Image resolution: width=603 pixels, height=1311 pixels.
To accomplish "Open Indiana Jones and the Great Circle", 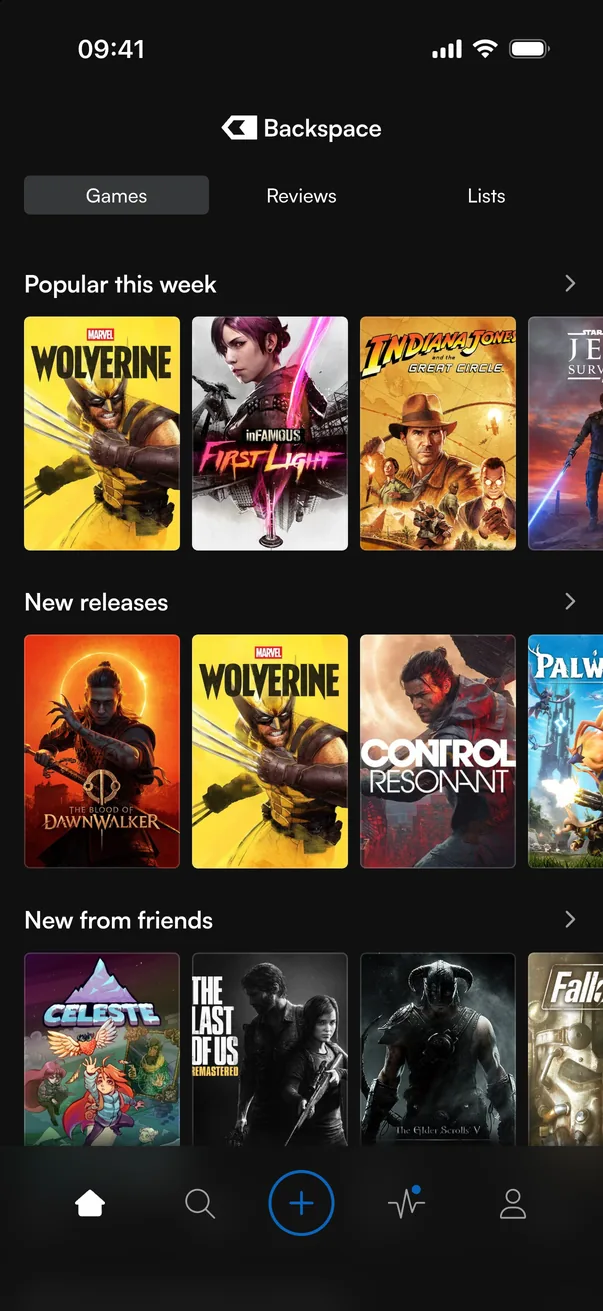I will click(438, 433).
